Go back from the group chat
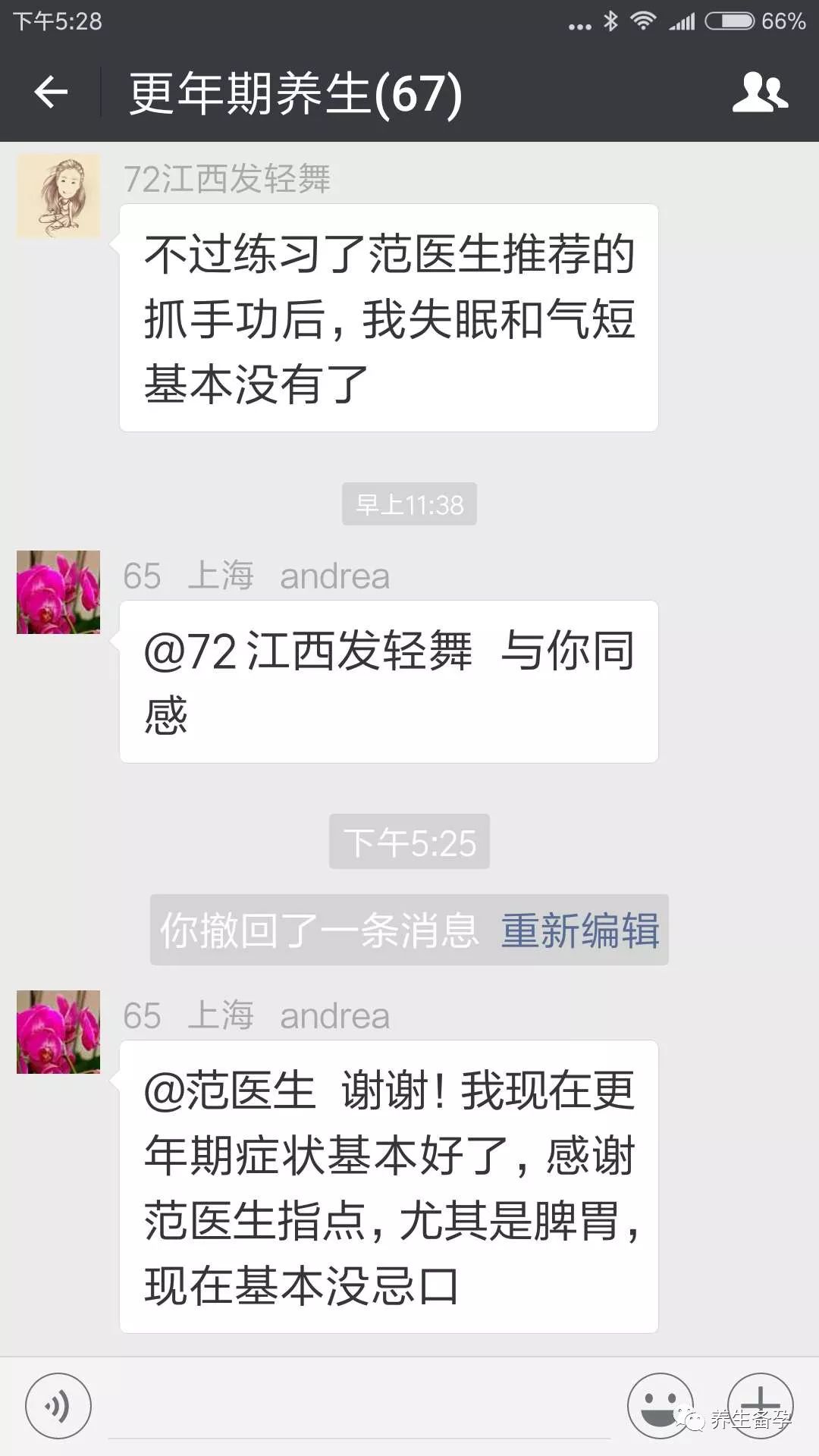 point(51,93)
